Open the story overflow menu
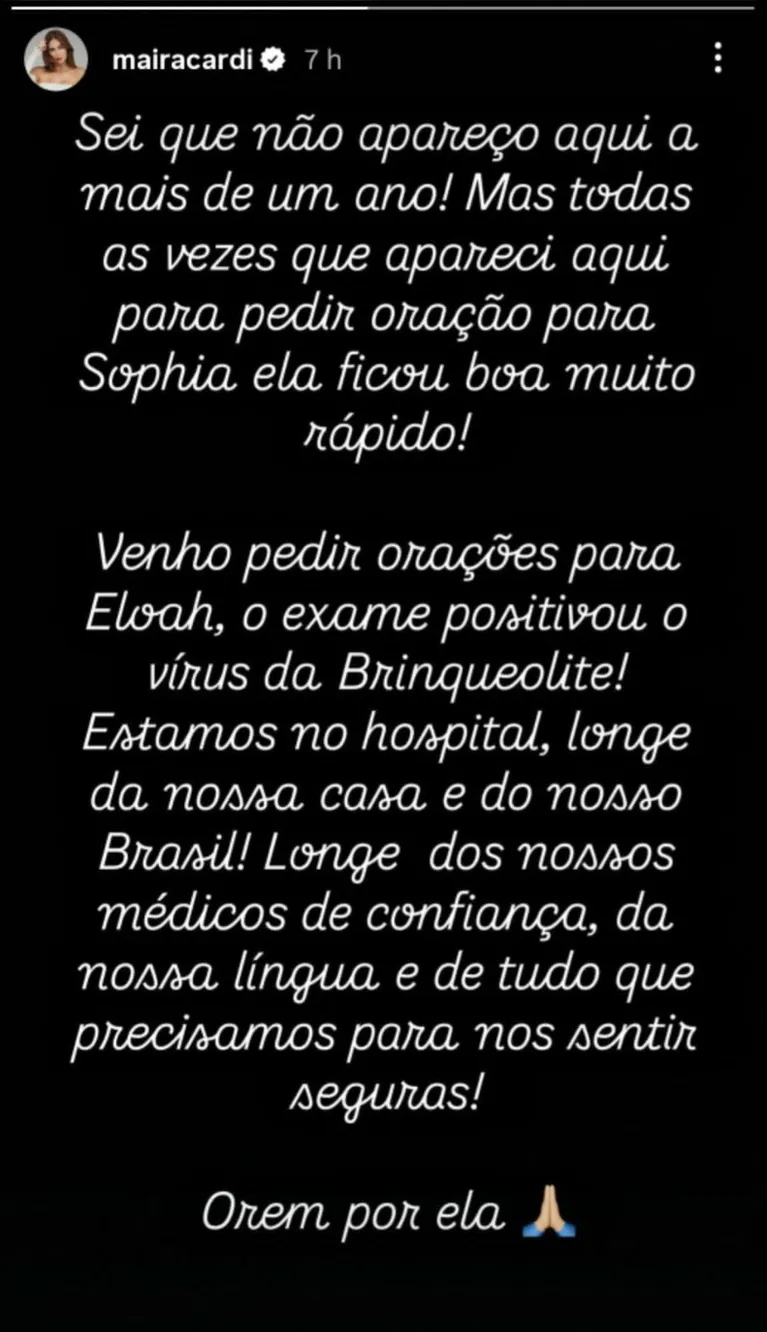This screenshot has height=1332, width=767. tap(717, 58)
